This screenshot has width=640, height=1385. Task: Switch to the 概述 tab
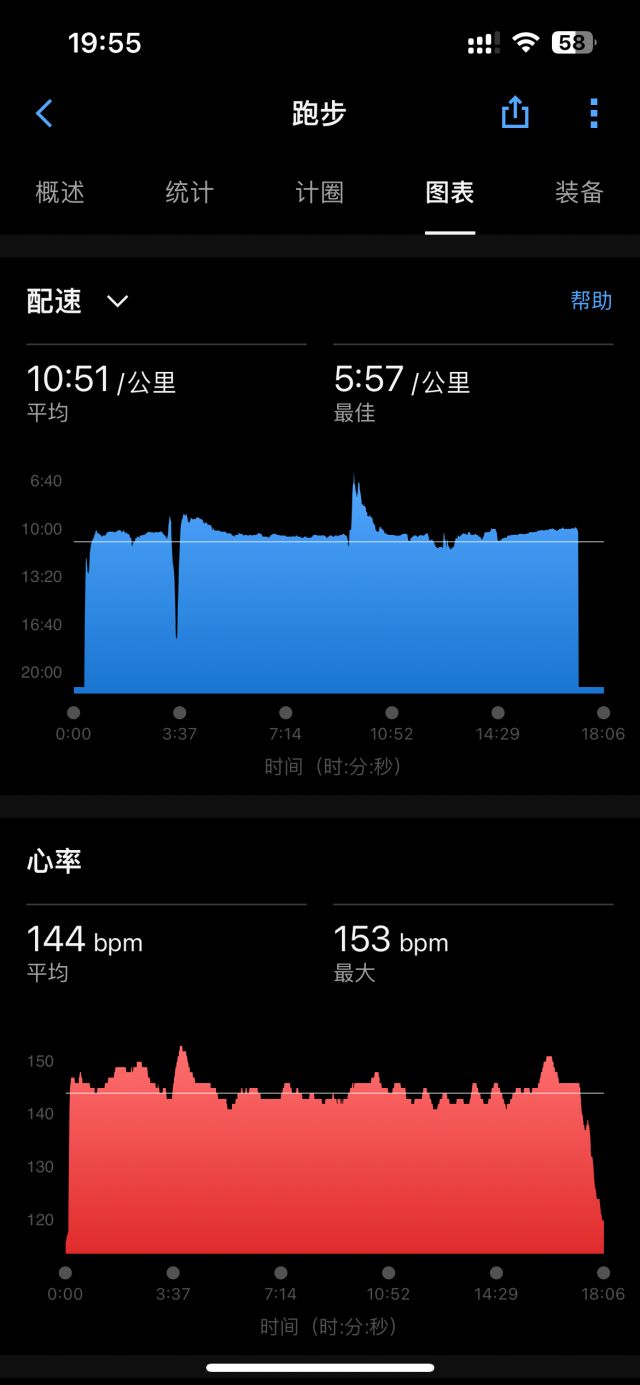click(x=60, y=192)
